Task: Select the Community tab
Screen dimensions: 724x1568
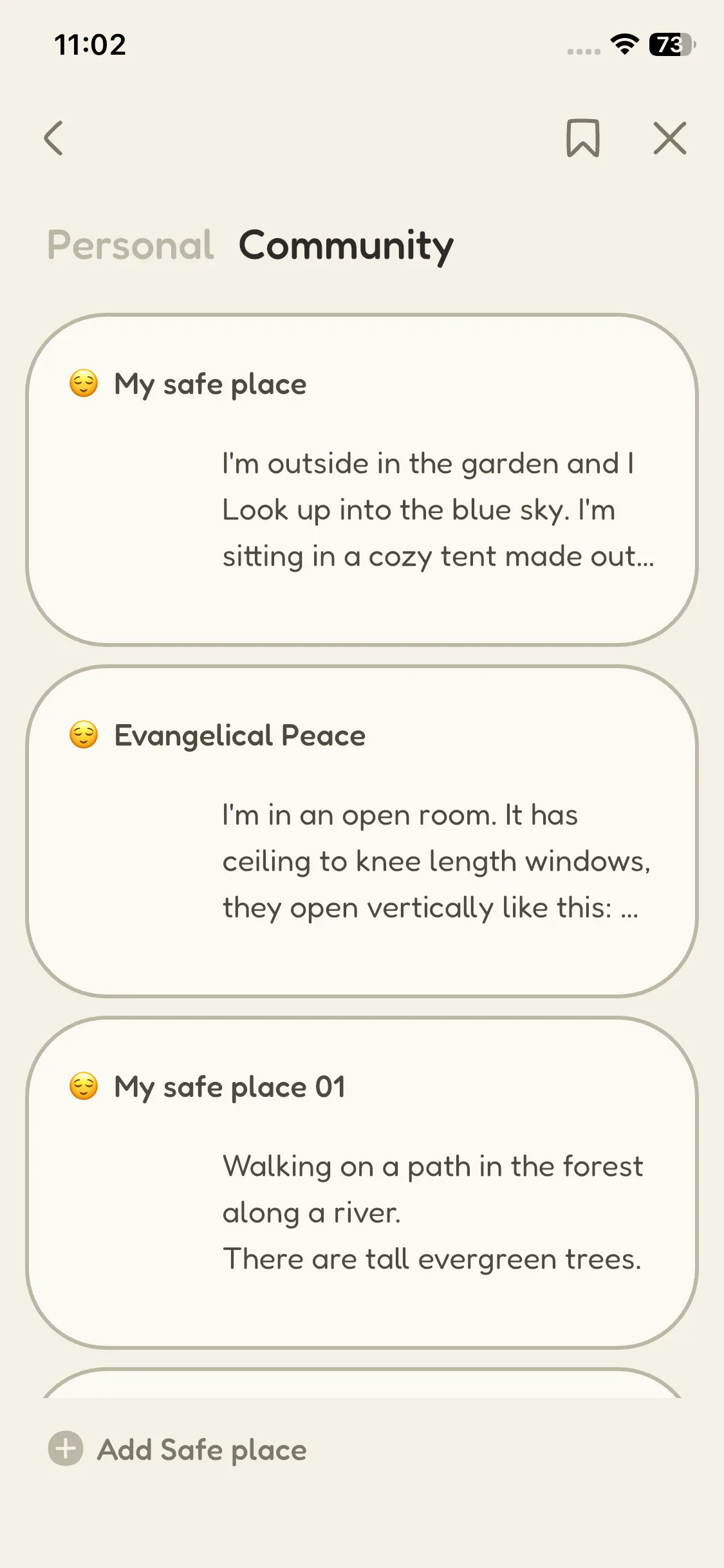Action: pyautogui.click(x=346, y=245)
